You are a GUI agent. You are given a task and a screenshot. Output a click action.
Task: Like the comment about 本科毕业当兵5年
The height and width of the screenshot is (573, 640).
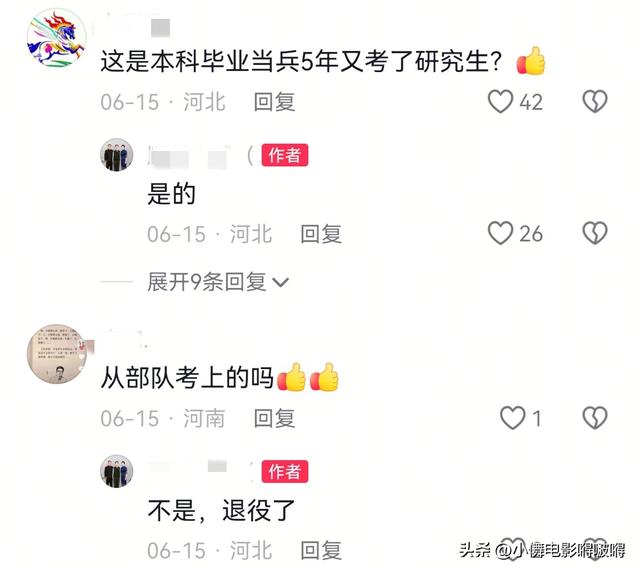click(500, 101)
